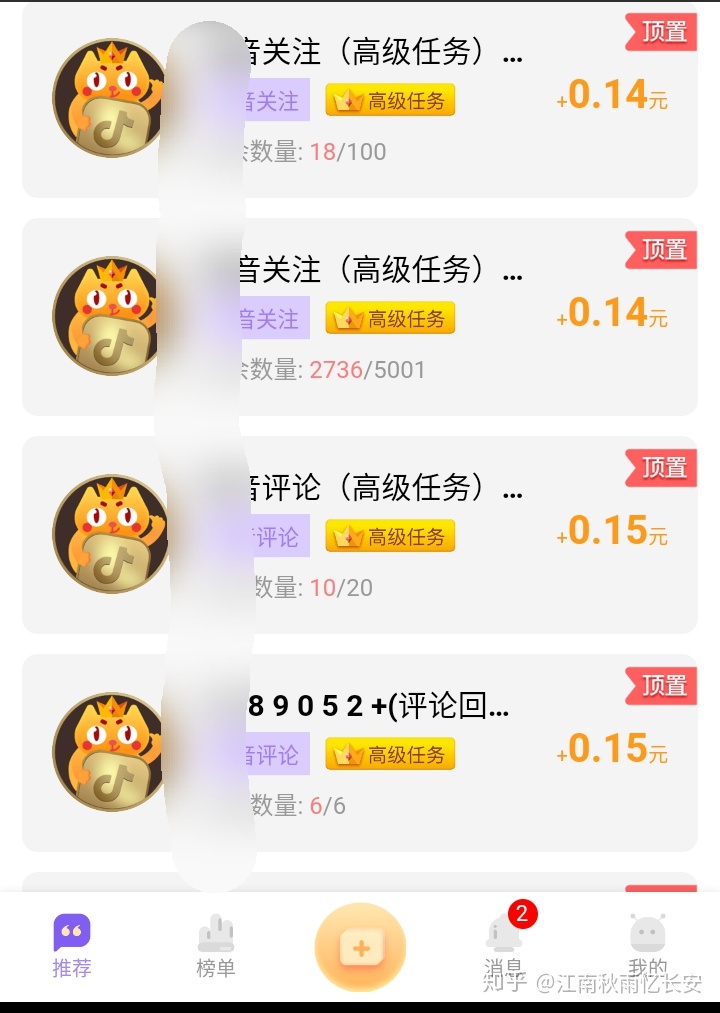Select the 榜单 rankings icon
720x1013 pixels.
click(215, 934)
